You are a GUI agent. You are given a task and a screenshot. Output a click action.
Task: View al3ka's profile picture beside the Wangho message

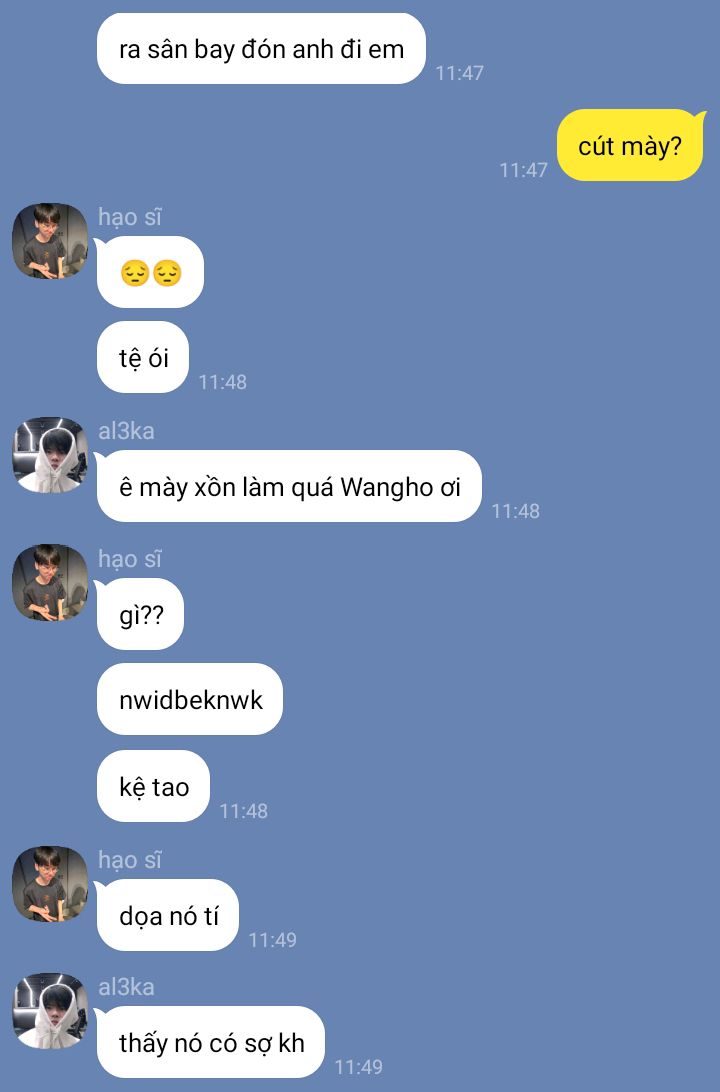point(50,455)
